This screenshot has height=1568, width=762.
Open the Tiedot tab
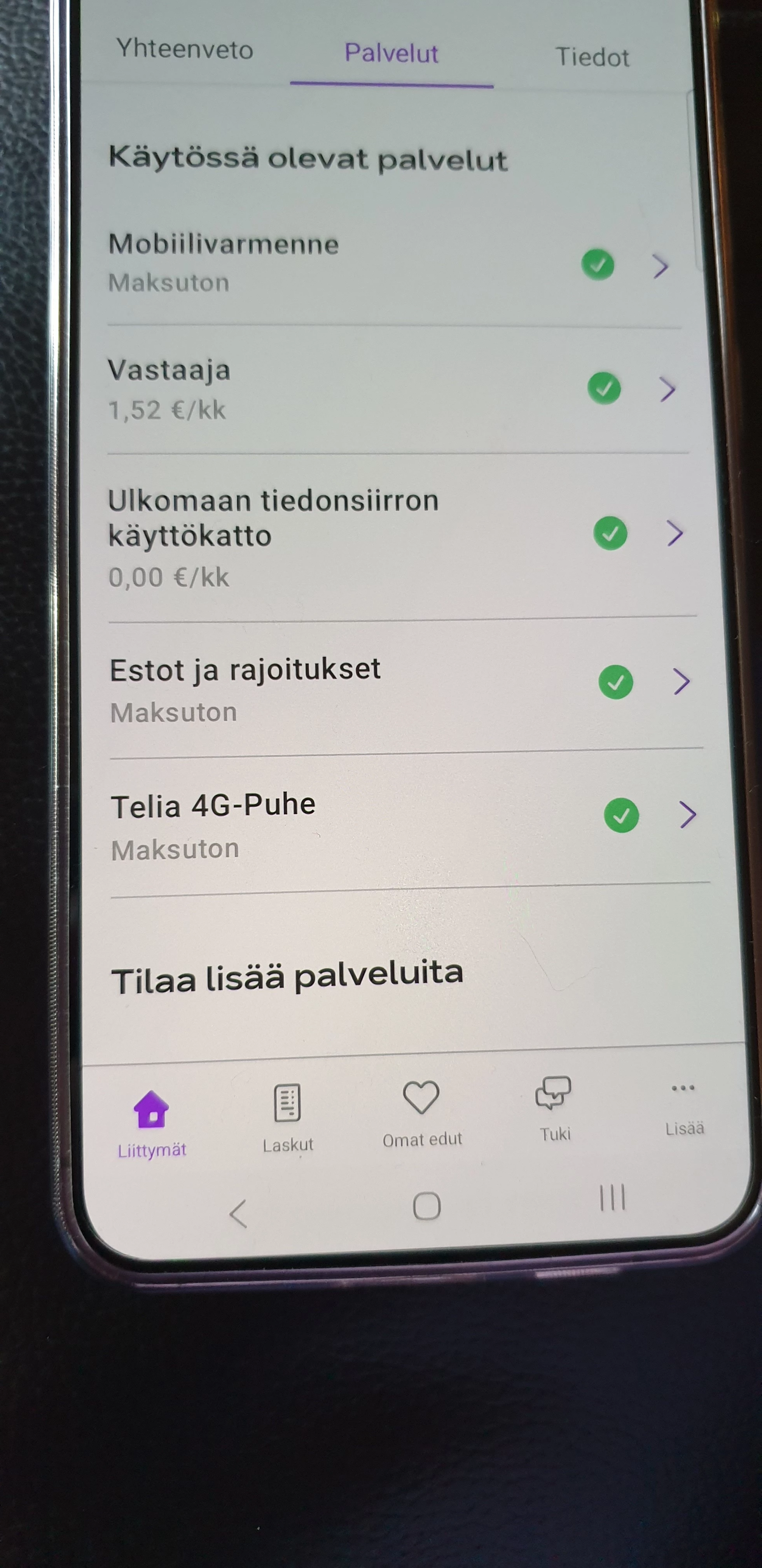592,58
